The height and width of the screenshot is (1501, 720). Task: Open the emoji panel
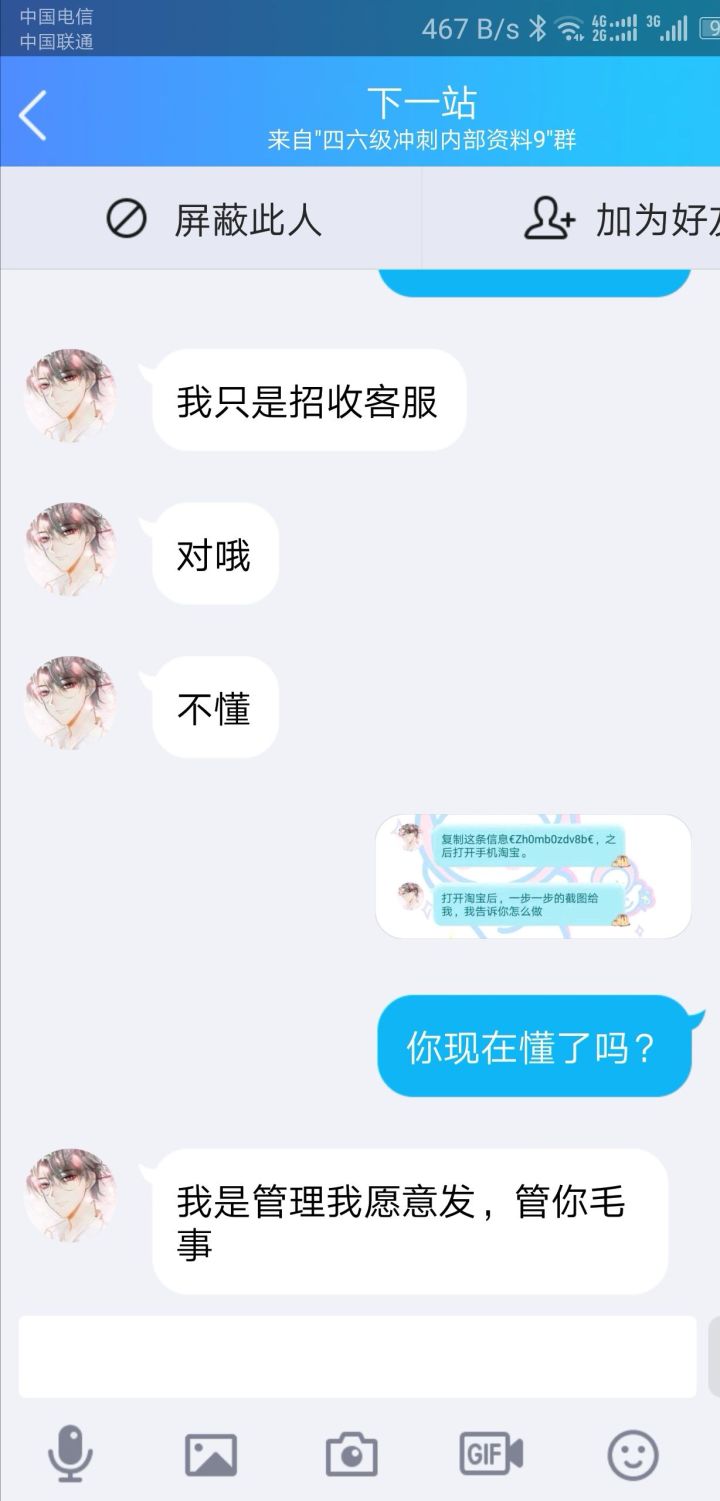(x=633, y=1454)
